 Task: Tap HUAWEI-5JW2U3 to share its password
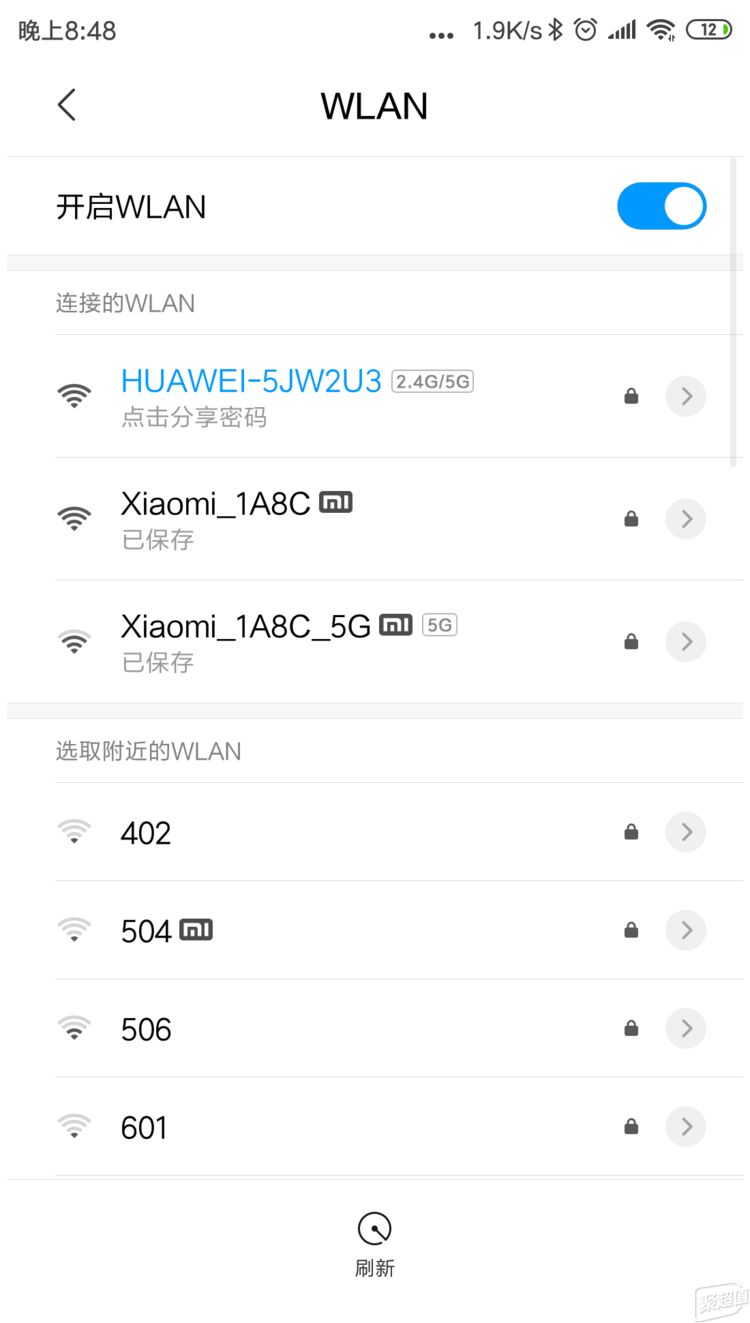click(x=250, y=396)
